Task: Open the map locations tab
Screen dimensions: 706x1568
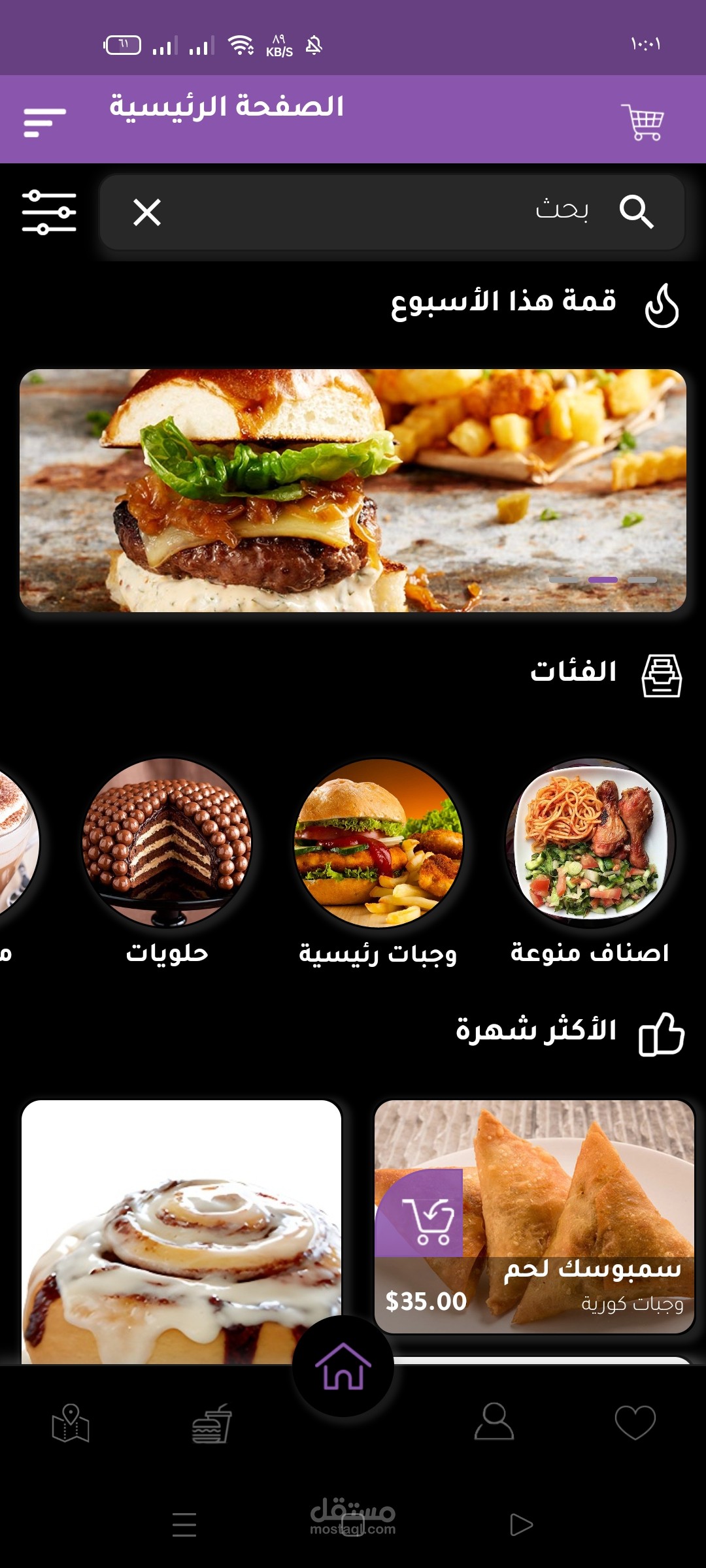Action: 71,1423
